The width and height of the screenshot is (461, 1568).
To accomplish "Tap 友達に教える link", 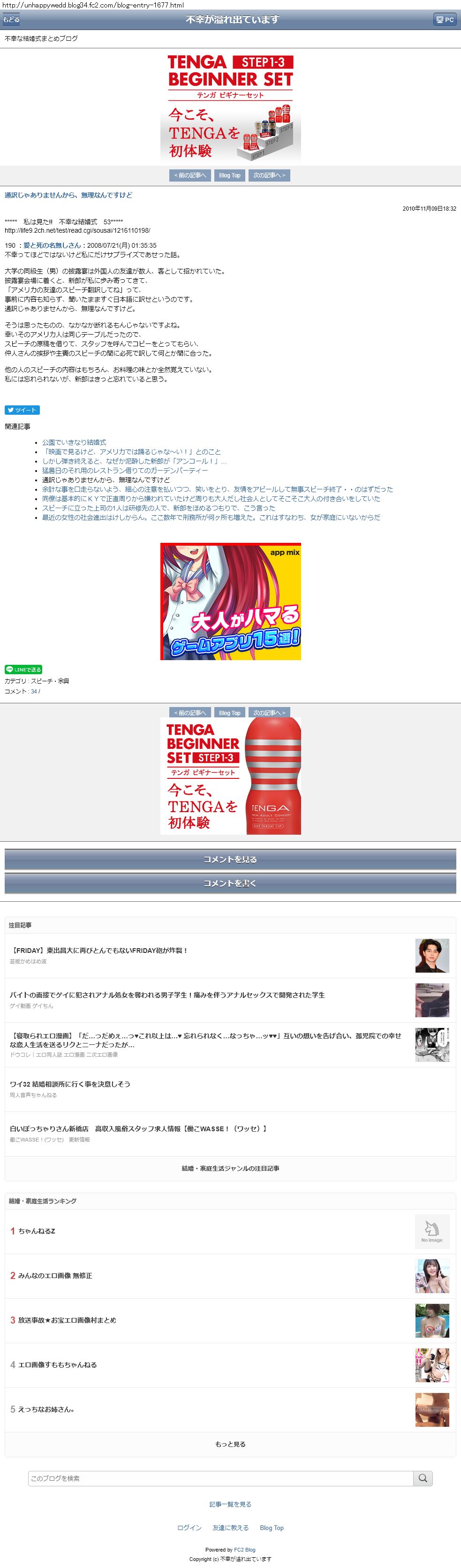I will coord(231,1528).
